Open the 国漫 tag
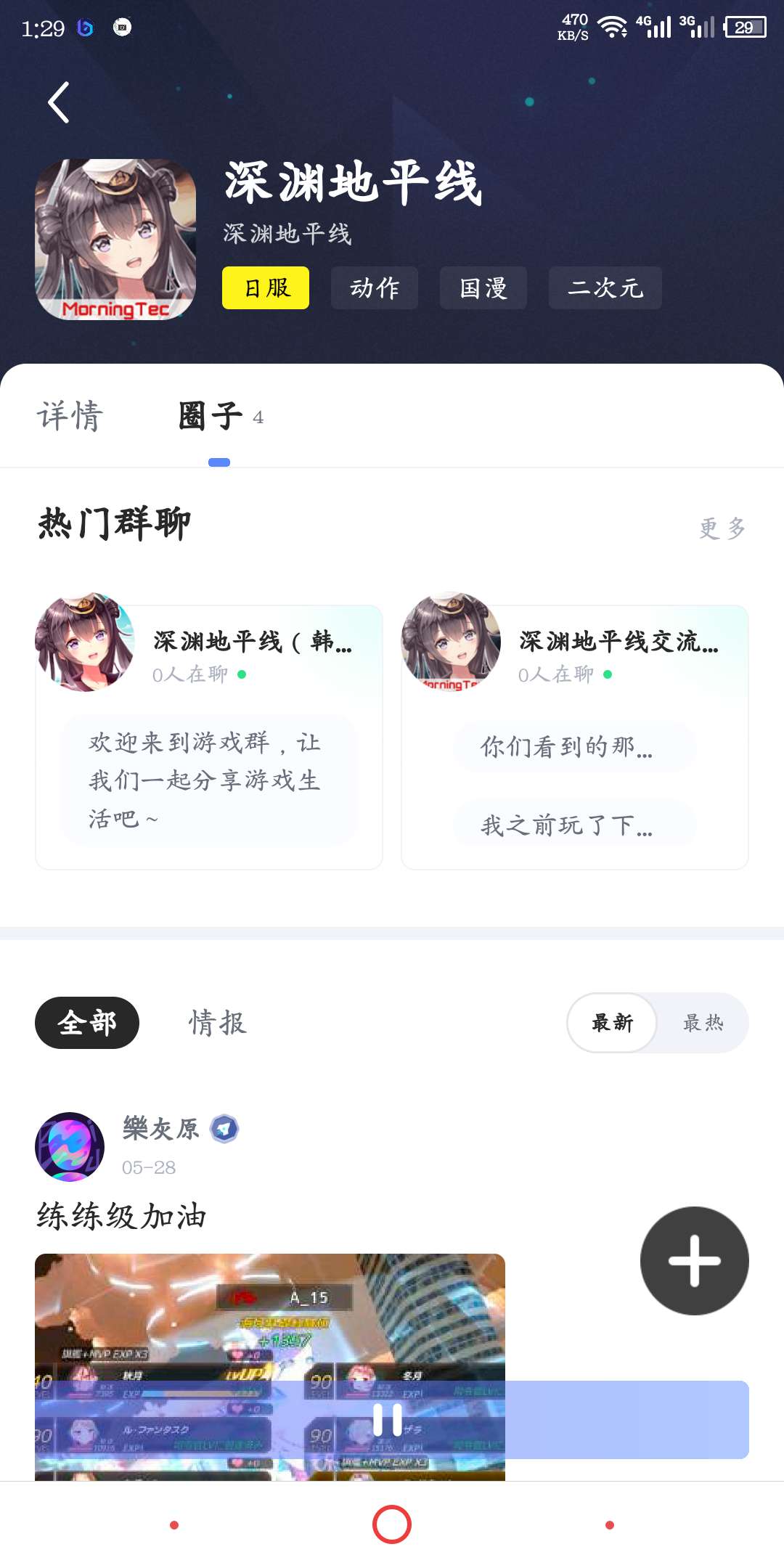 [483, 288]
